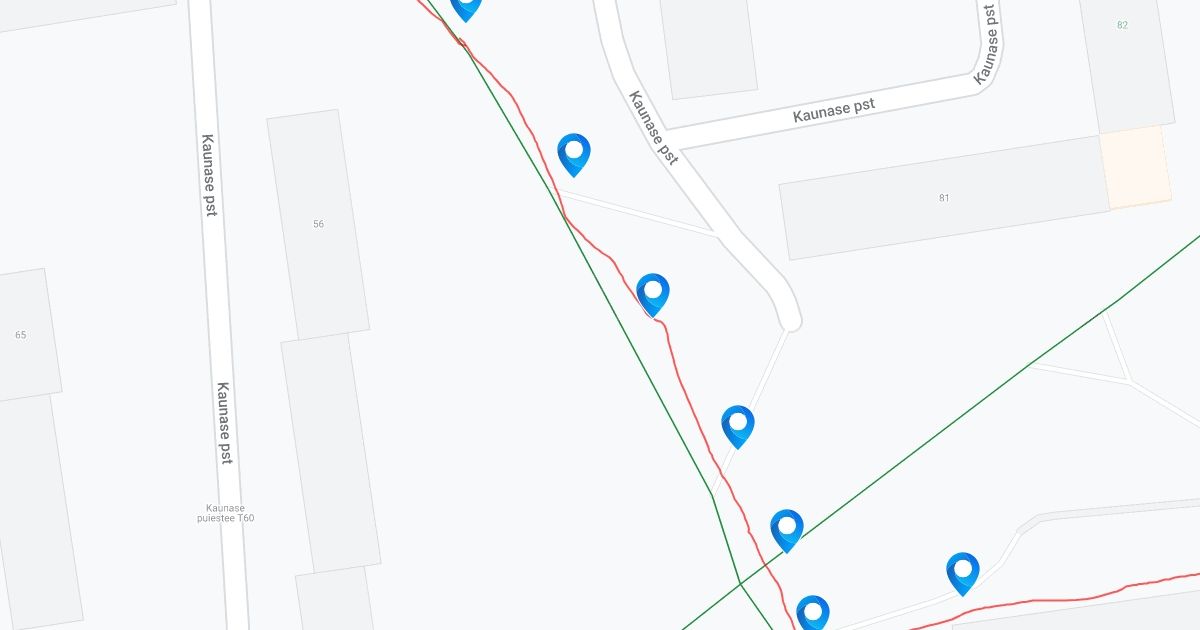Screen dimensions: 1200x630
Task: Open the pin on the eastbound red track
Action: tap(963, 571)
